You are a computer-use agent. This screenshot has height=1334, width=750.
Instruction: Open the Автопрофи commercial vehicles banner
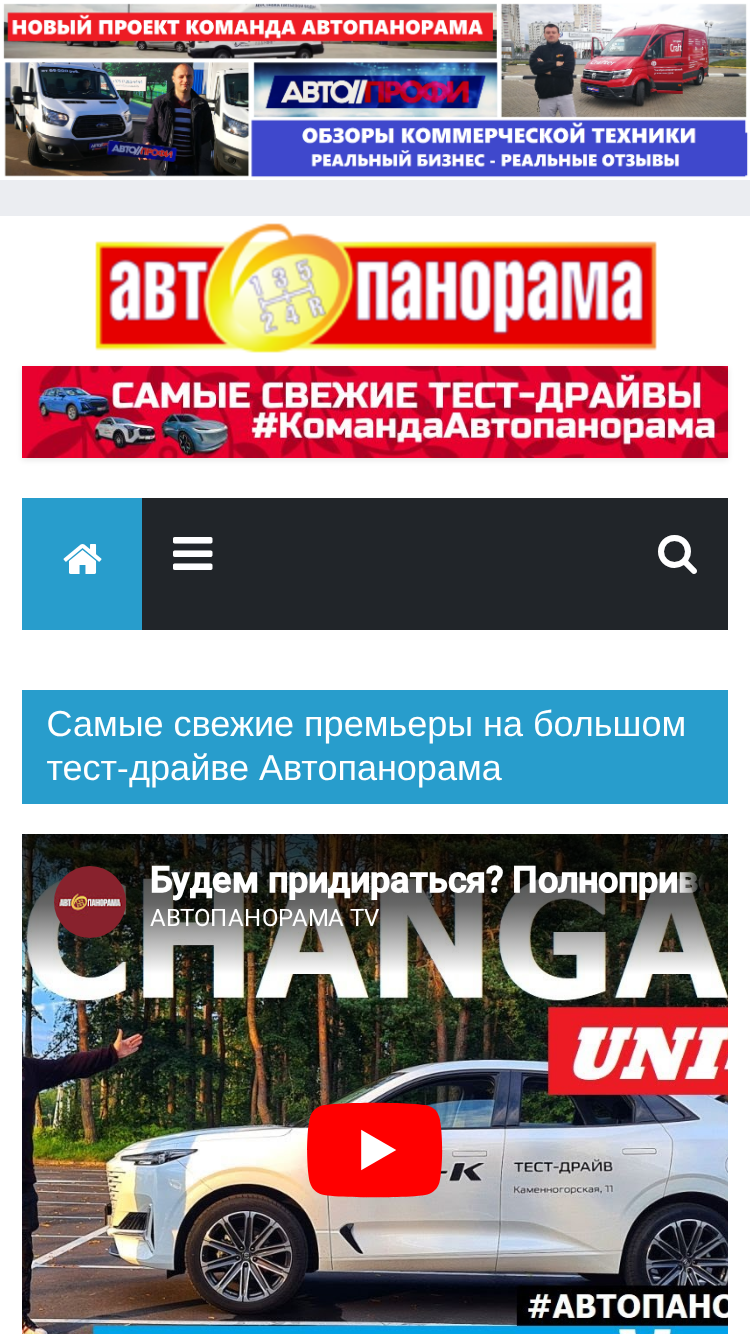(375, 90)
